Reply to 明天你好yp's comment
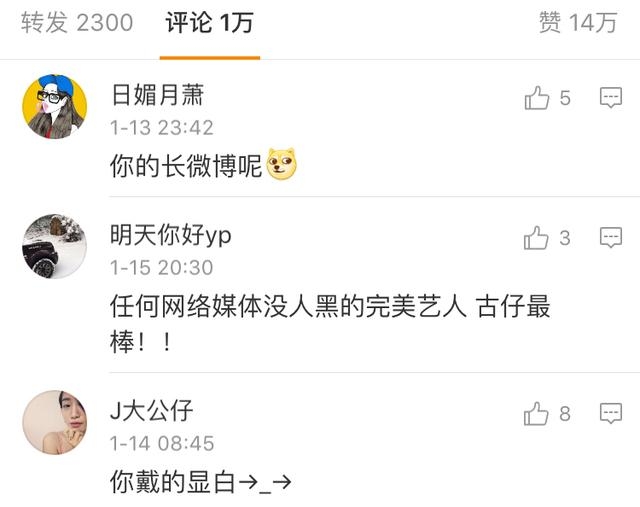 pyautogui.click(x=611, y=238)
